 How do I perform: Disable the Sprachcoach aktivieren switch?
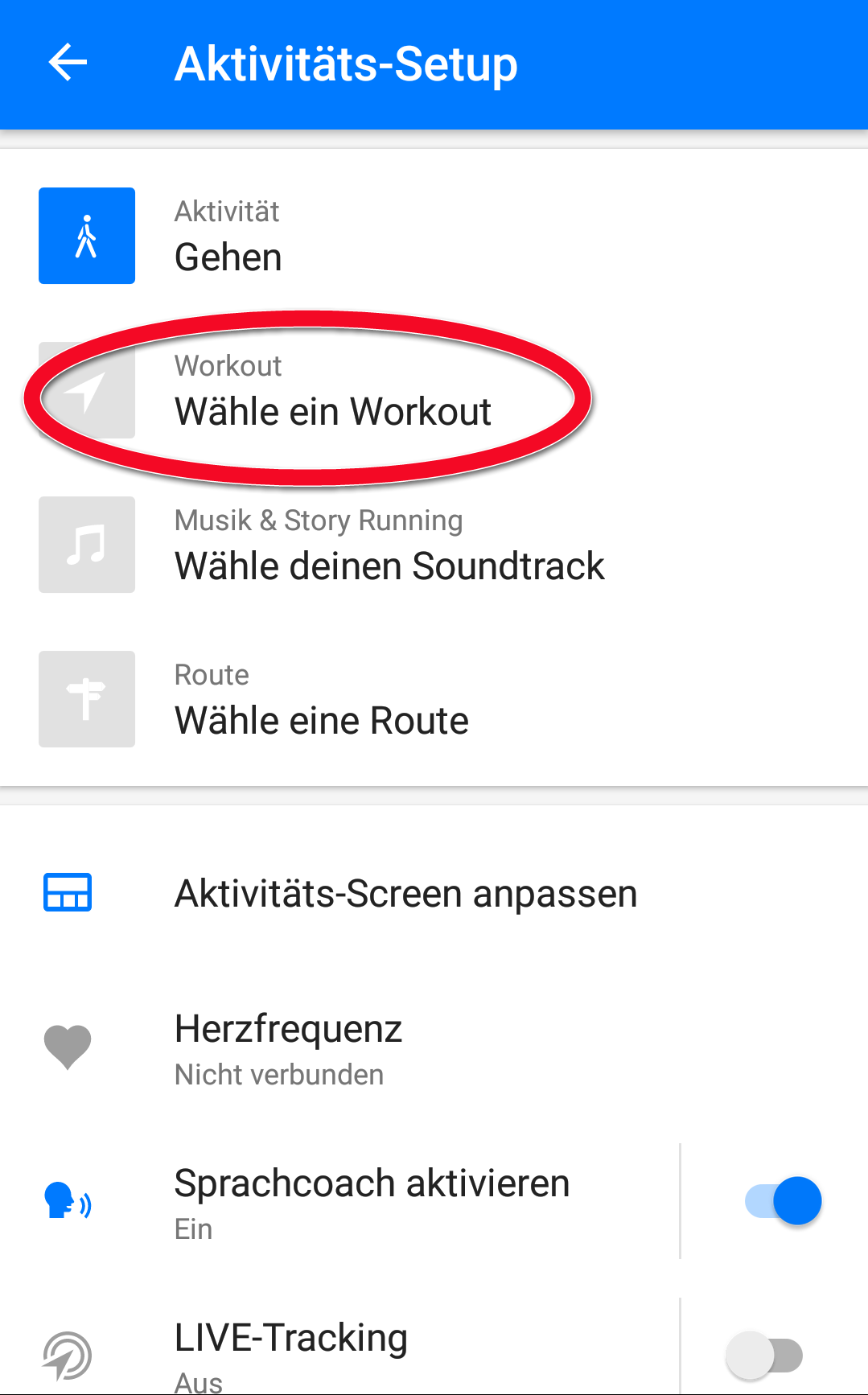pyautogui.click(x=783, y=1201)
